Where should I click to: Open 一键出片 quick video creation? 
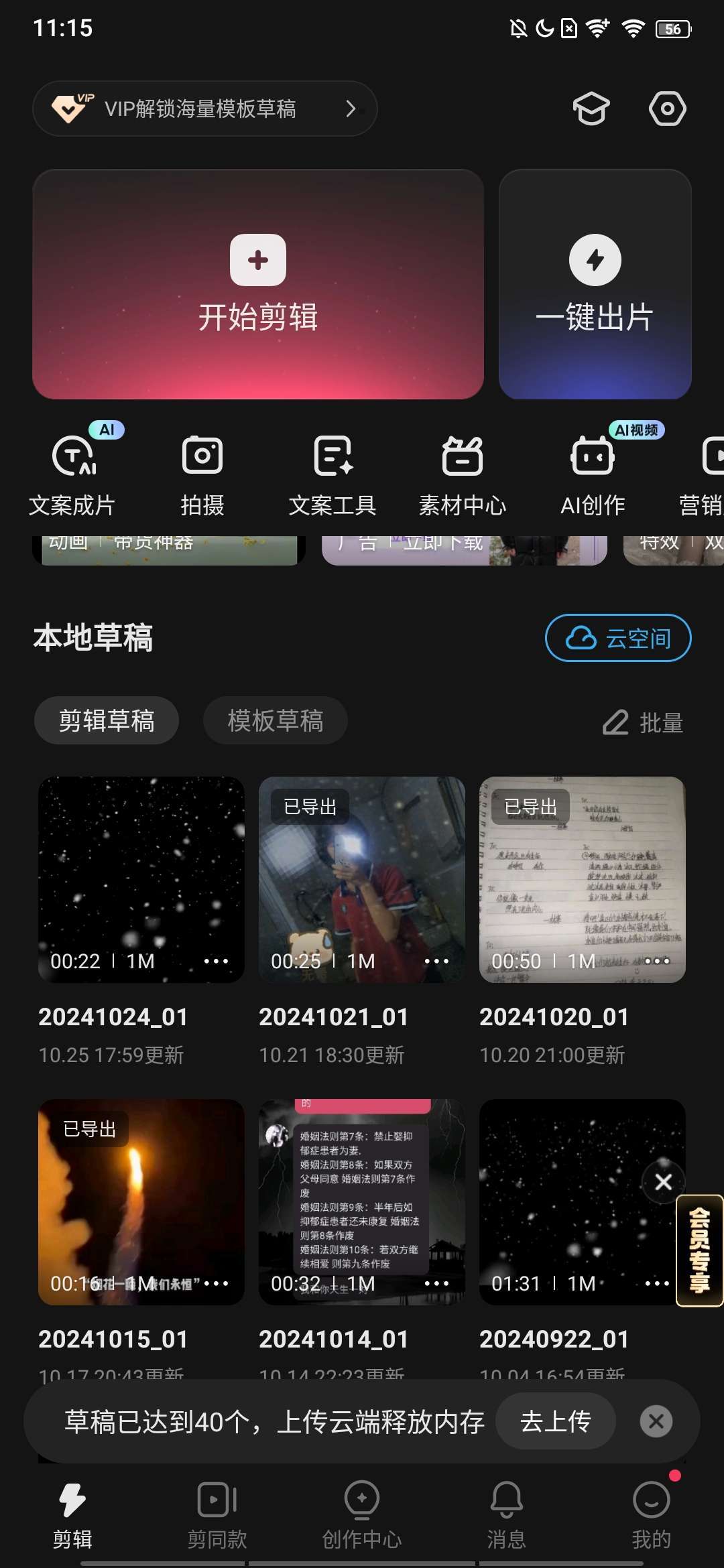click(x=595, y=284)
